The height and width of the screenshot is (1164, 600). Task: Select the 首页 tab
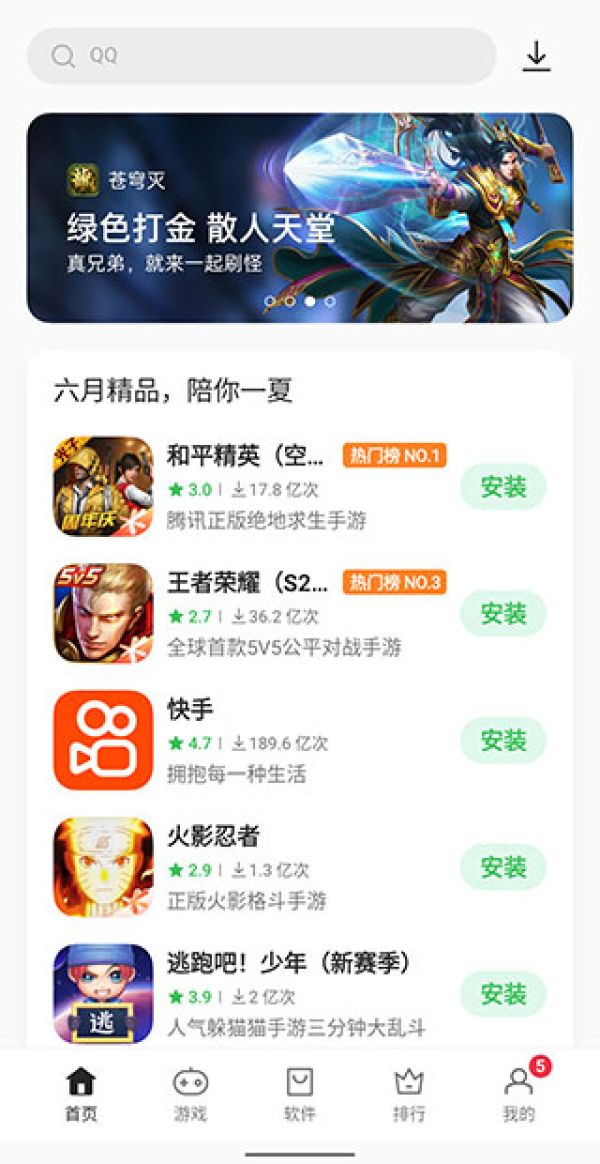tap(81, 1094)
